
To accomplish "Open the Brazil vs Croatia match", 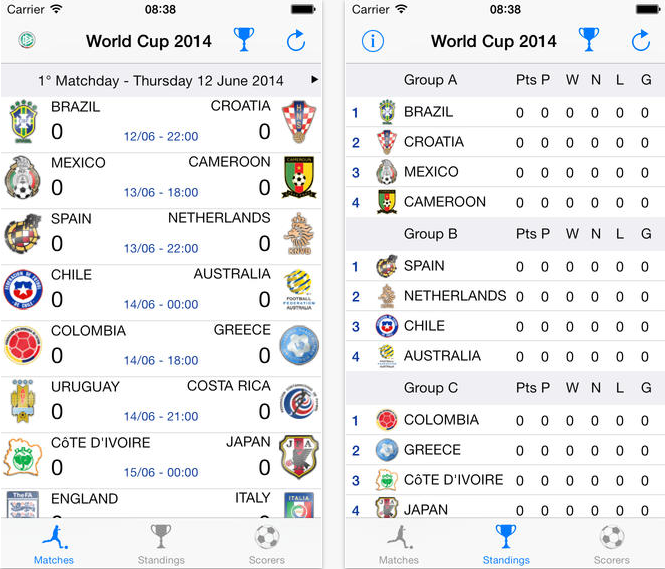I will click(x=161, y=121).
